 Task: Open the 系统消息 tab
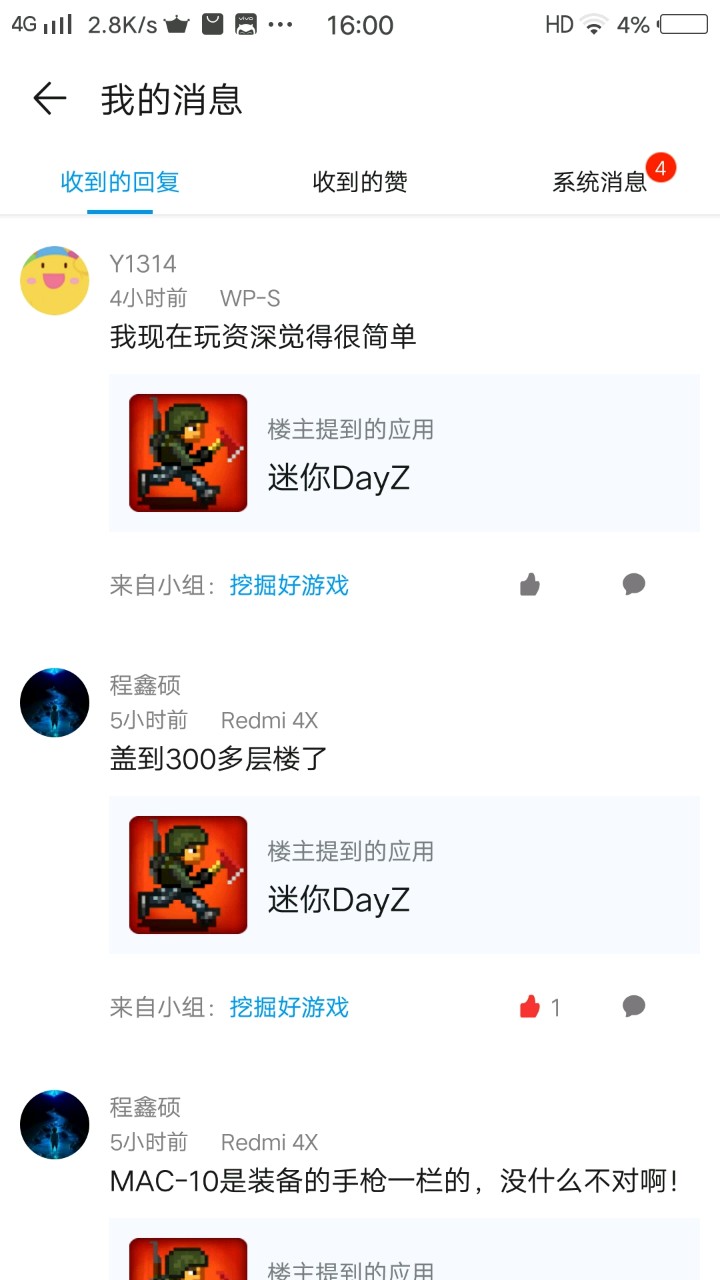pyautogui.click(x=600, y=182)
